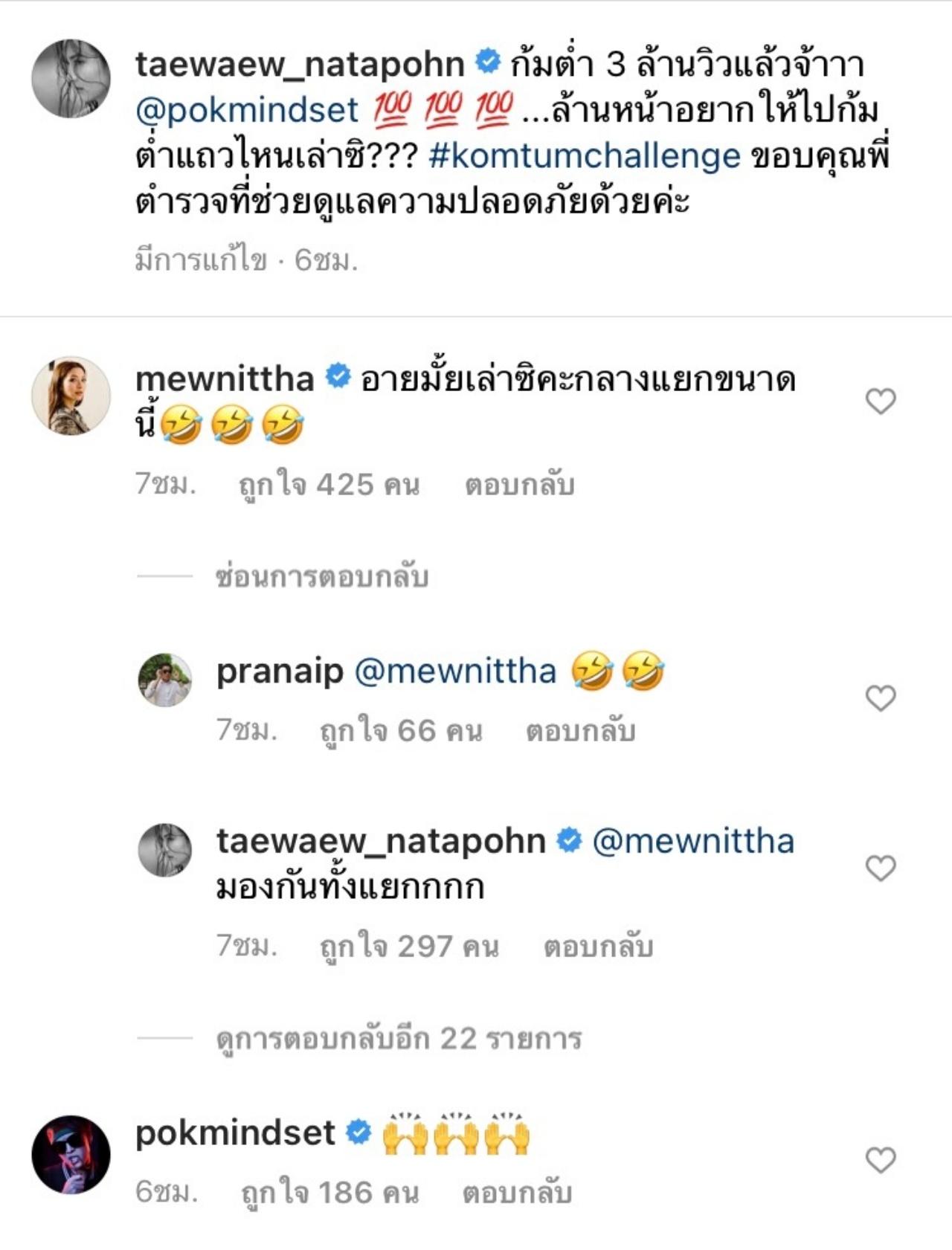
Task: Reply to pokmindset's comment
Action: (x=517, y=1193)
